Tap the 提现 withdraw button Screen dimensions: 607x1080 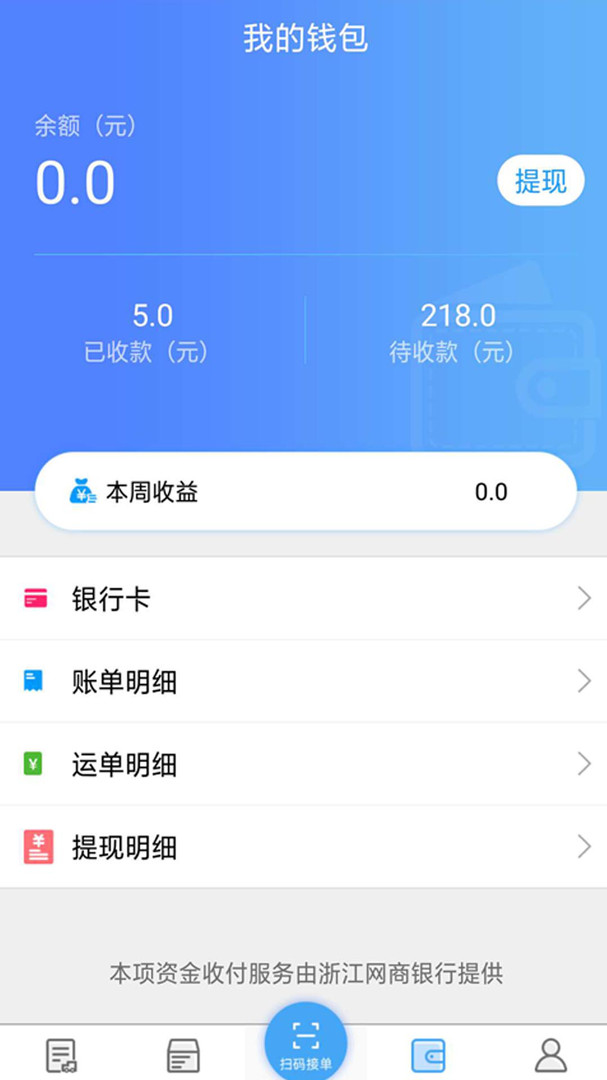541,180
